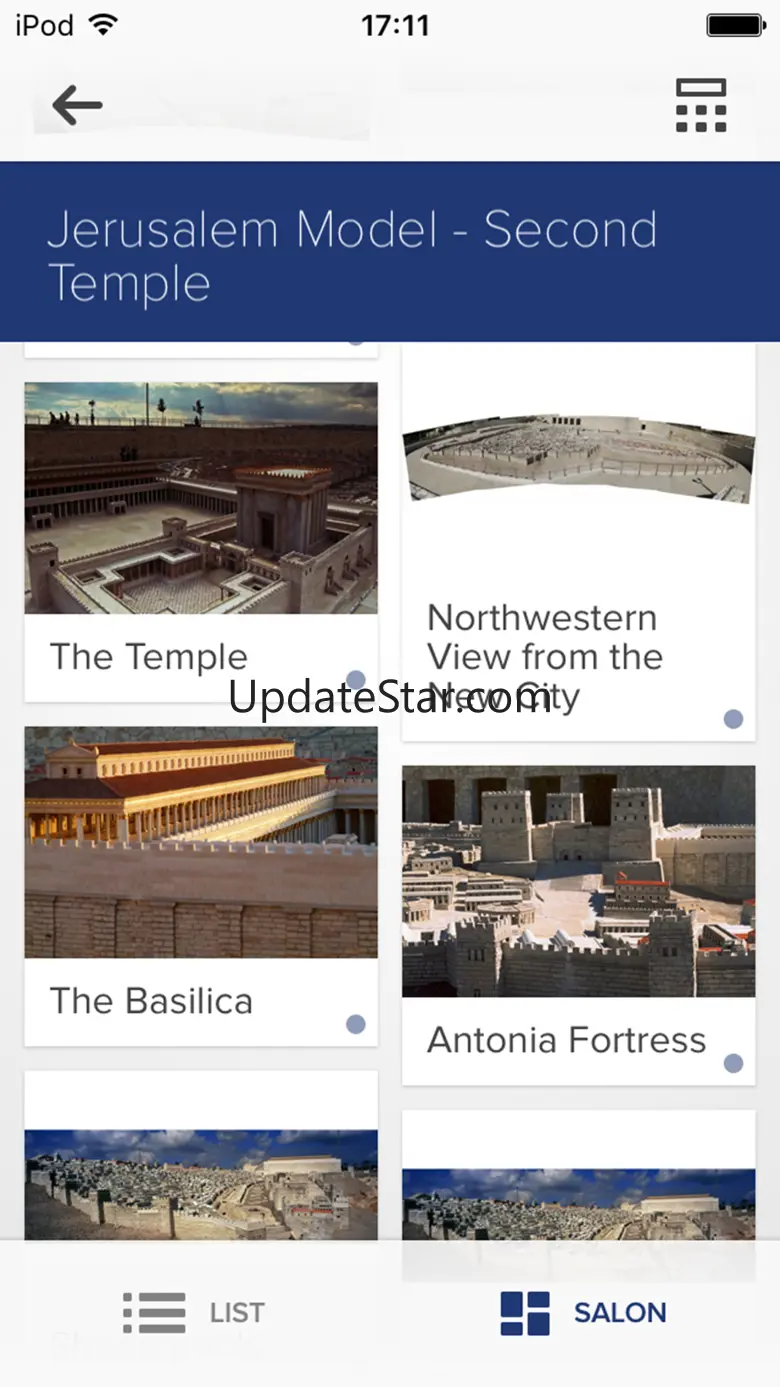
Task: Go back with the arrow icon
Action: pos(77,105)
